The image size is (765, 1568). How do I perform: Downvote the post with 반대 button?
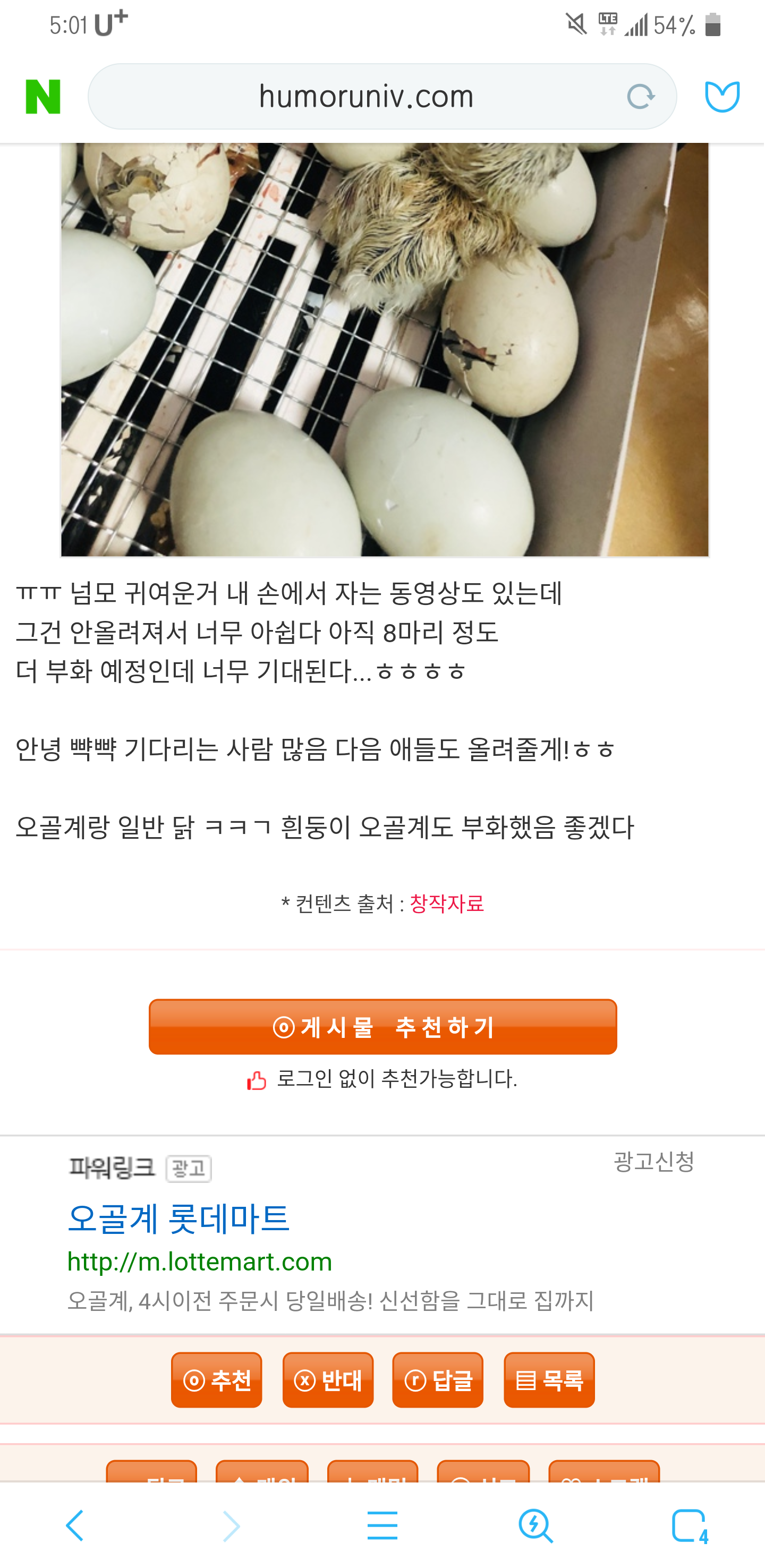pyautogui.click(x=327, y=1380)
